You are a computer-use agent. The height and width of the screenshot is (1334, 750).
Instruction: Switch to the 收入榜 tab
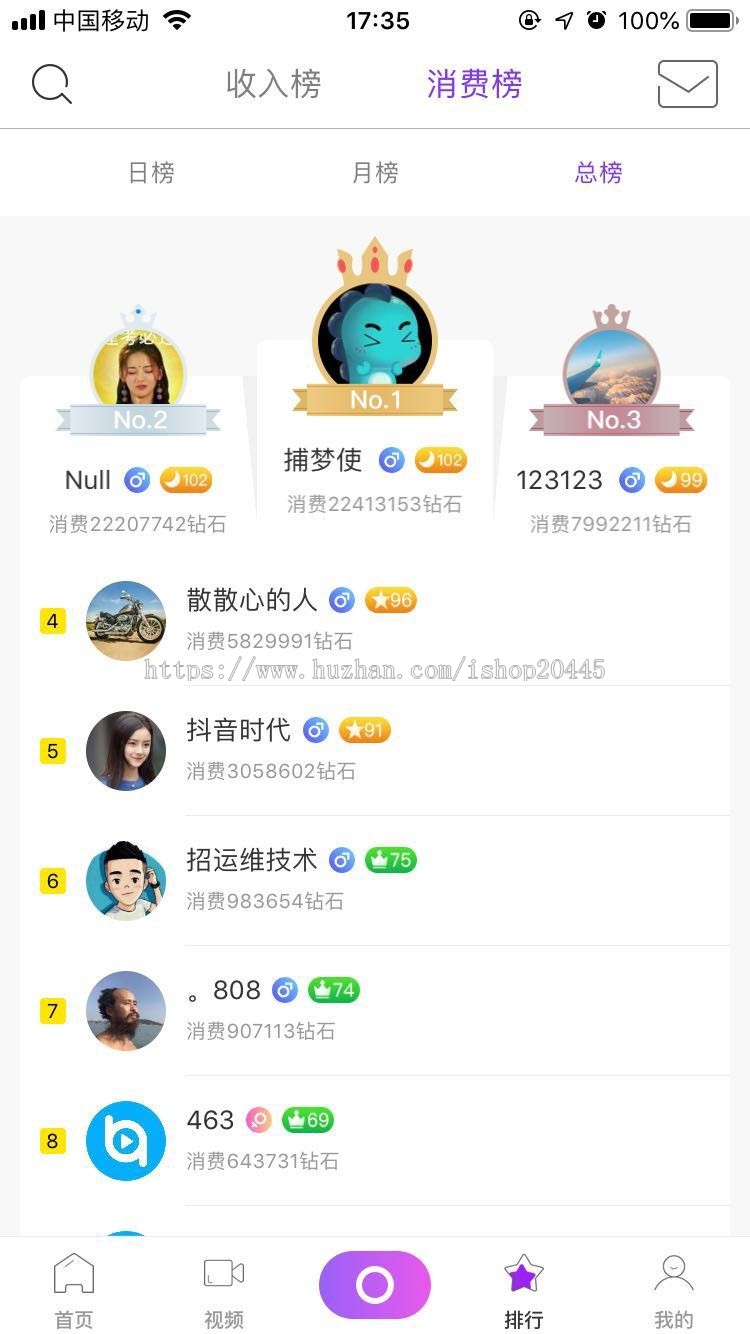click(x=274, y=84)
